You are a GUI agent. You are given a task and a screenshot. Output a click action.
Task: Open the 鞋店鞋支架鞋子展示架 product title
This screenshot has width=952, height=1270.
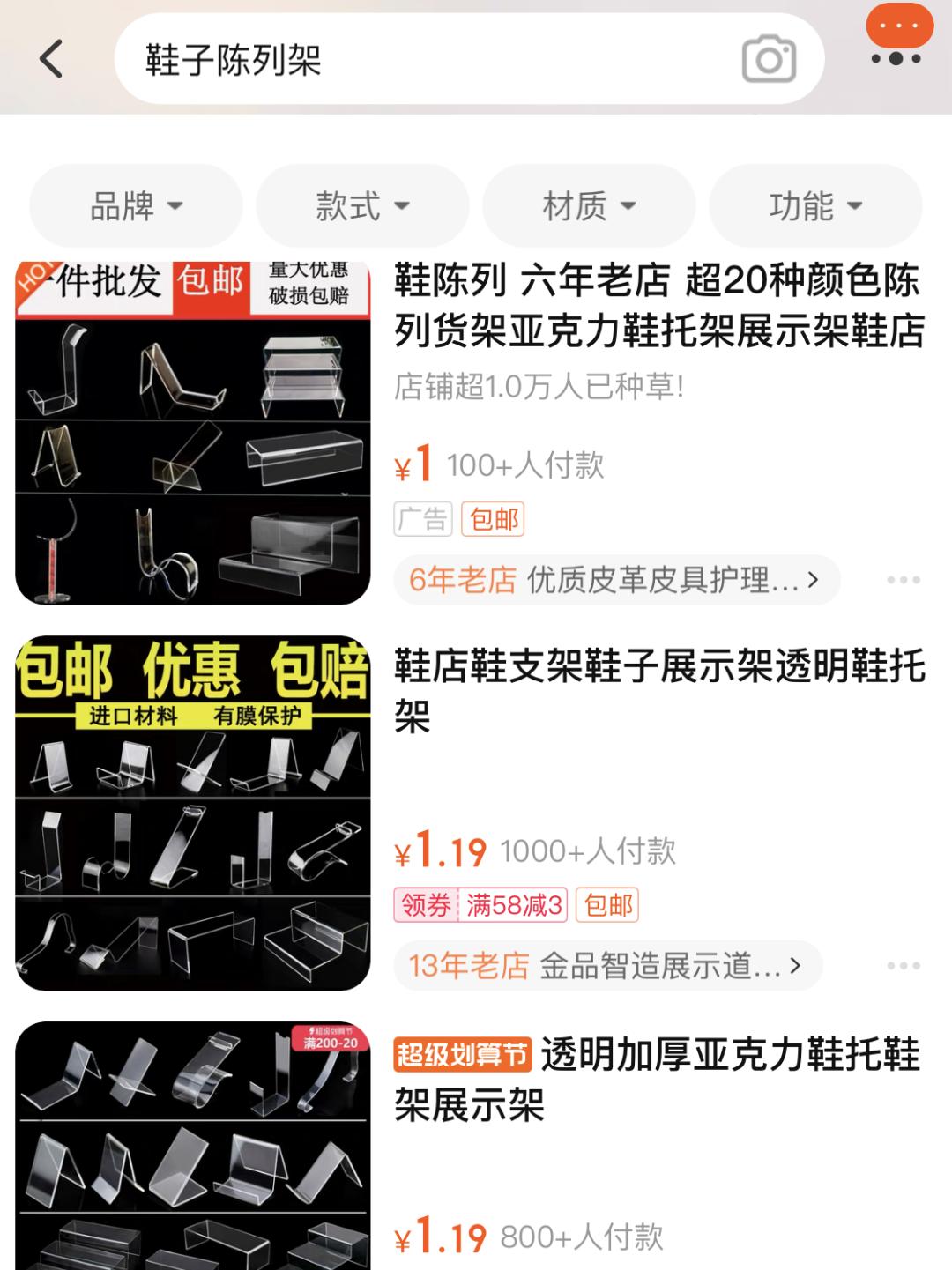[657, 692]
